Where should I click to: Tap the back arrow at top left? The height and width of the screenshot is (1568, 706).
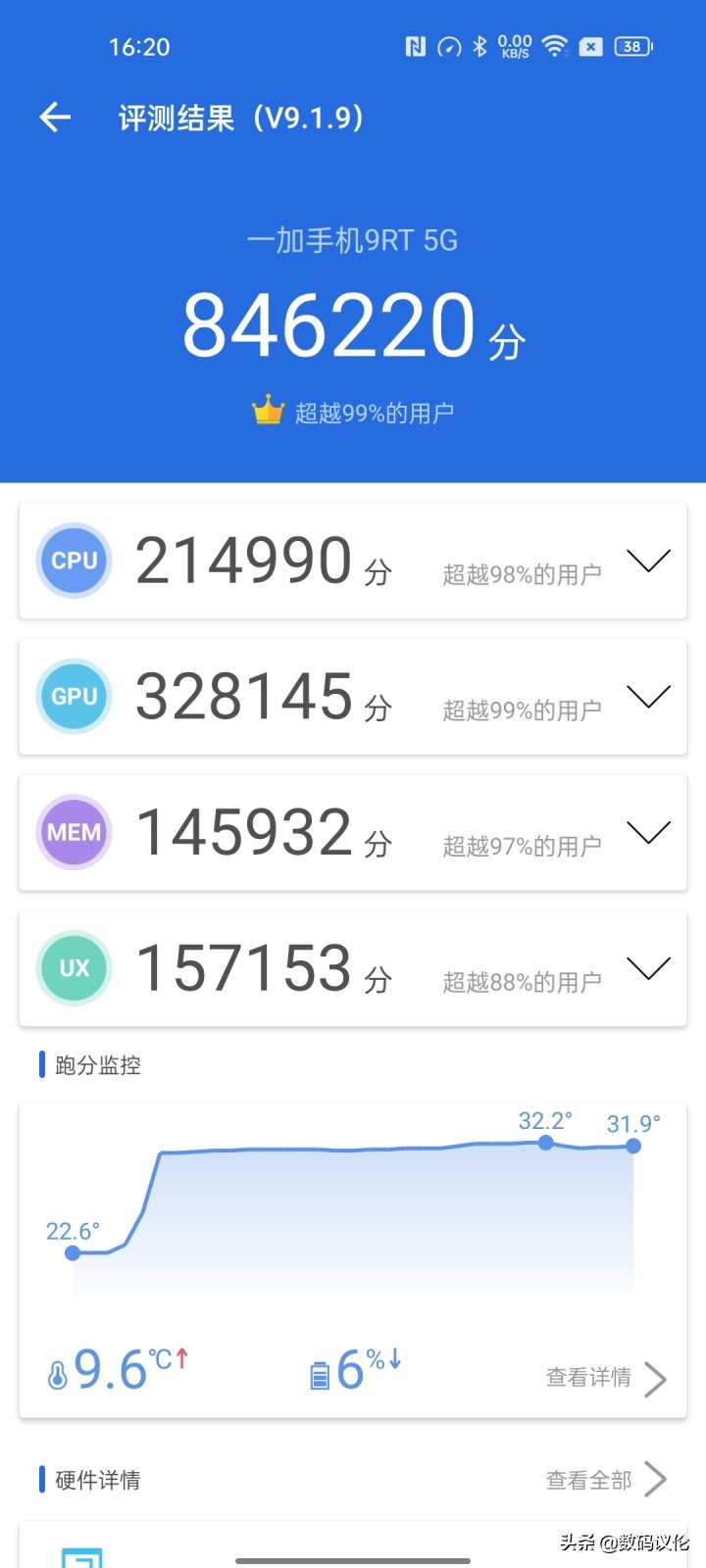pos(55,117)
